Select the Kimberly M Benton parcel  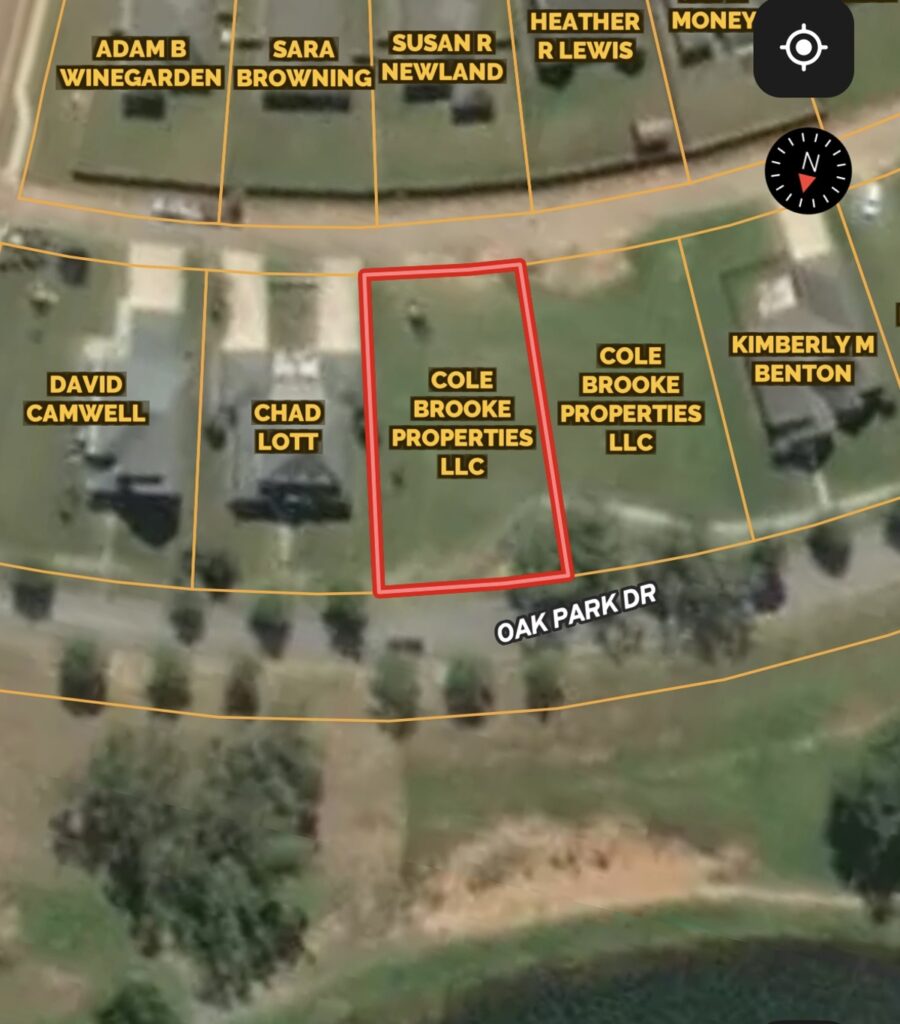click(803, 360)
